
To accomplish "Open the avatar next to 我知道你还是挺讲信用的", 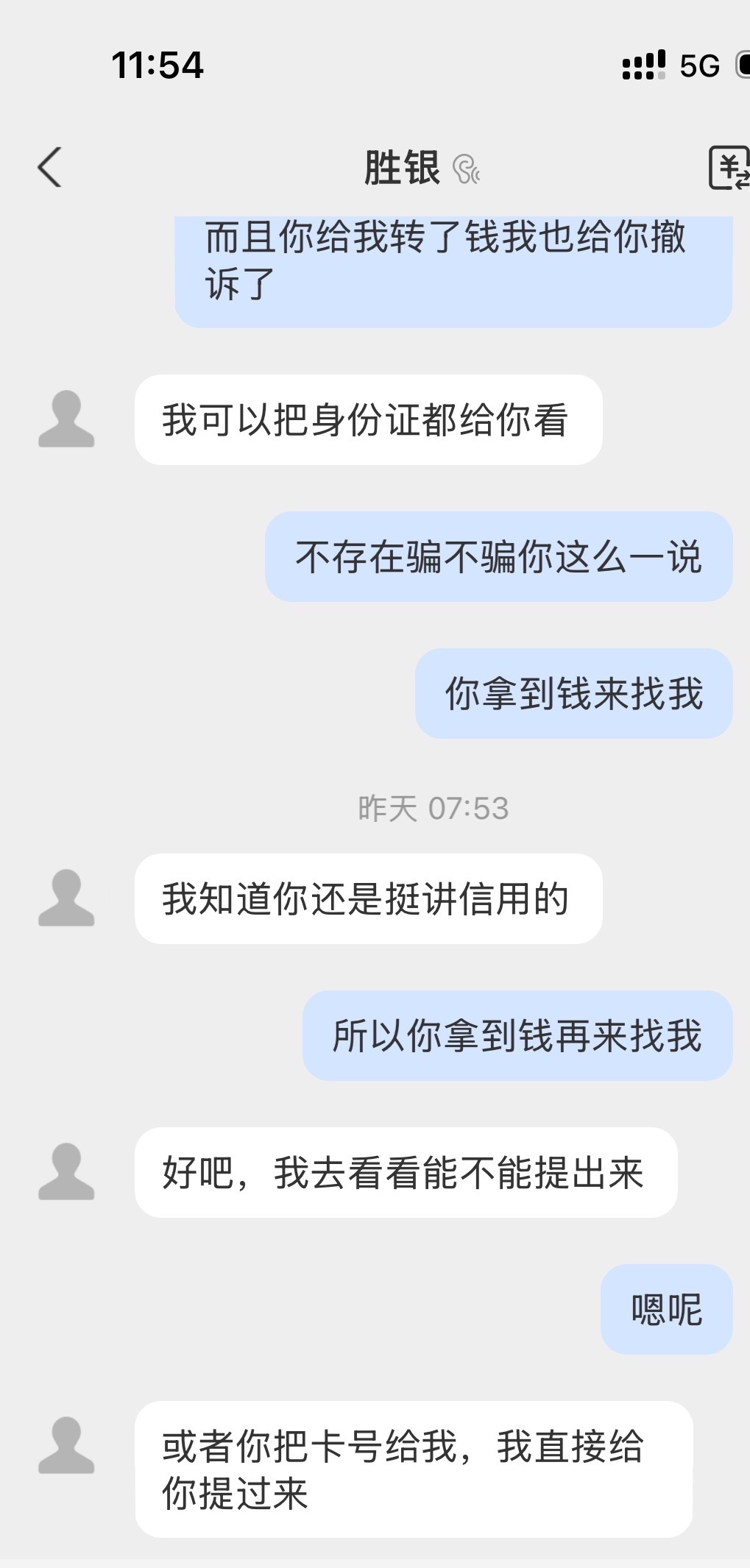I will [x=66, y=898].
